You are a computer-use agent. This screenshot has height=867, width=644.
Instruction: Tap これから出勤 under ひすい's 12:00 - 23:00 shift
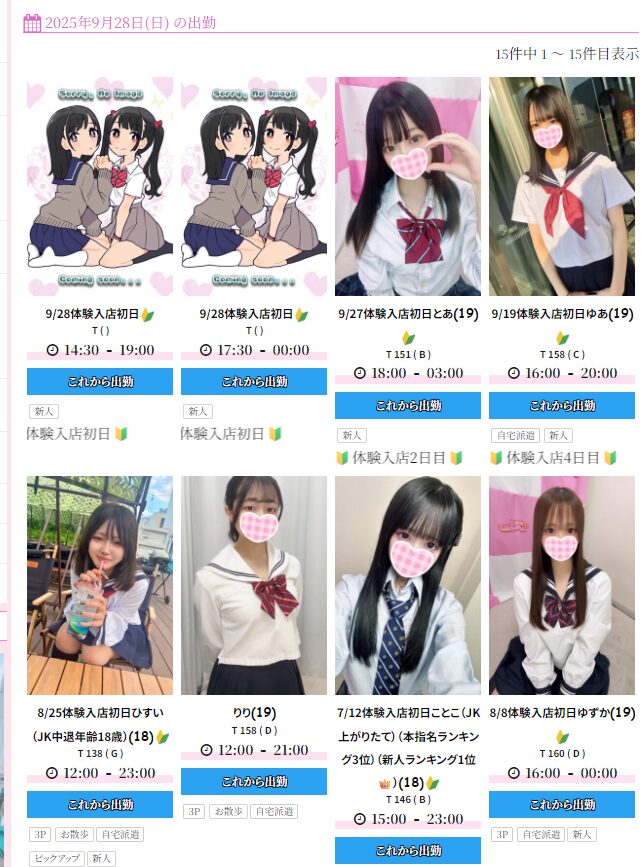click(x=99, y=804)
